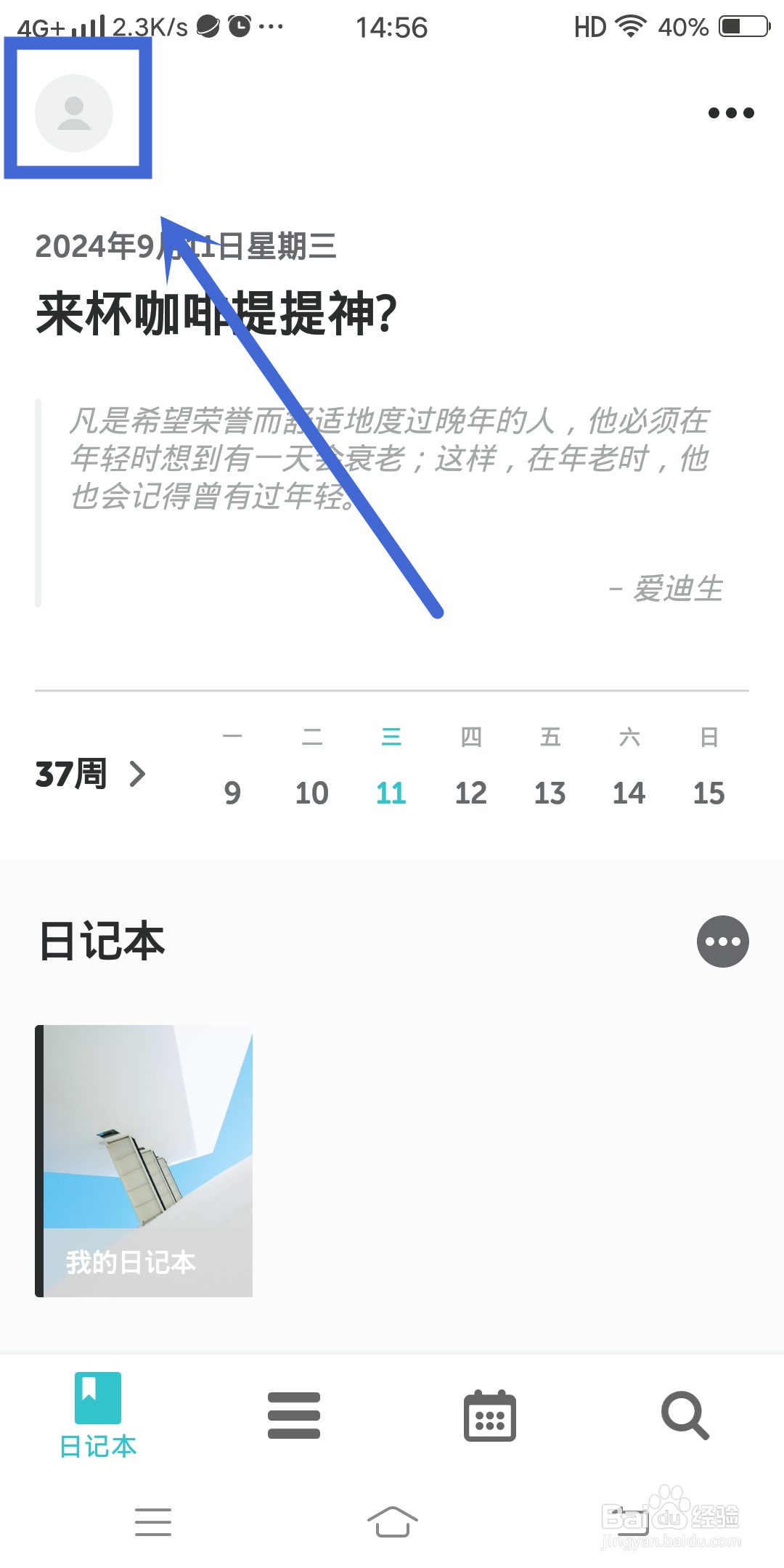Select Monday the 9th on the week strip

click(232, 792)
